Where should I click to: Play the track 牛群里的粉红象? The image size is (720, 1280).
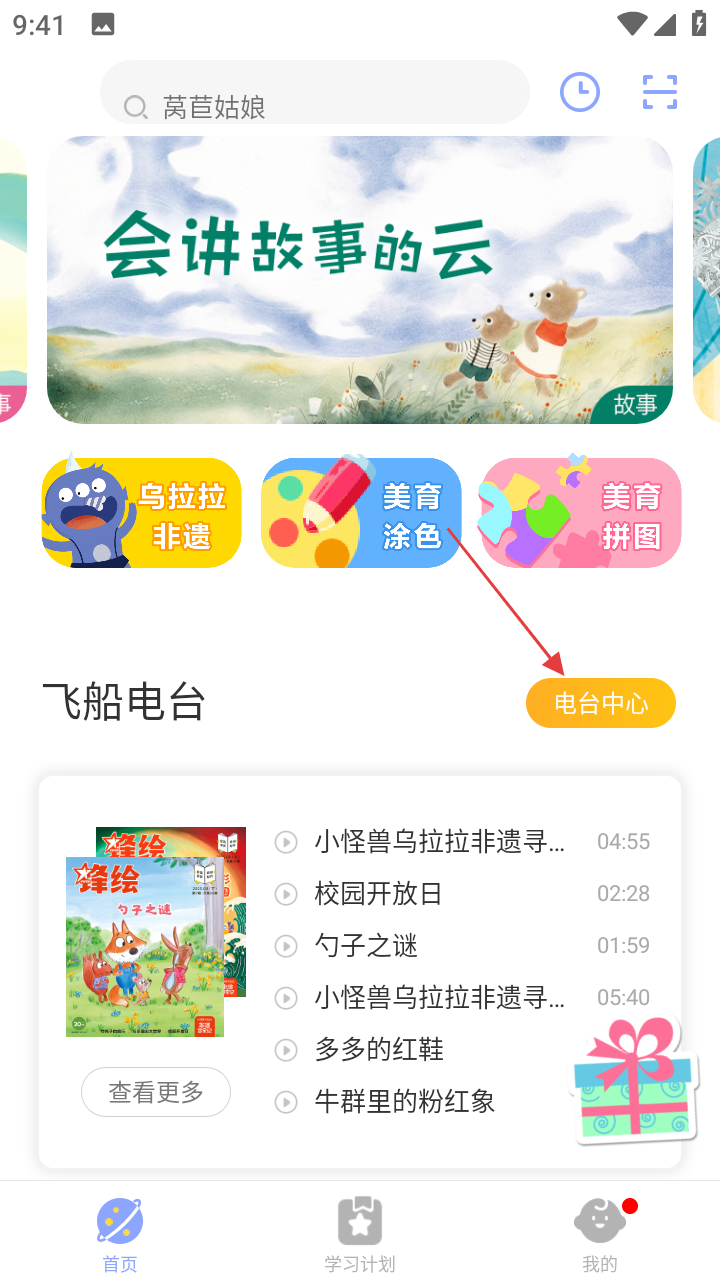404,1101
